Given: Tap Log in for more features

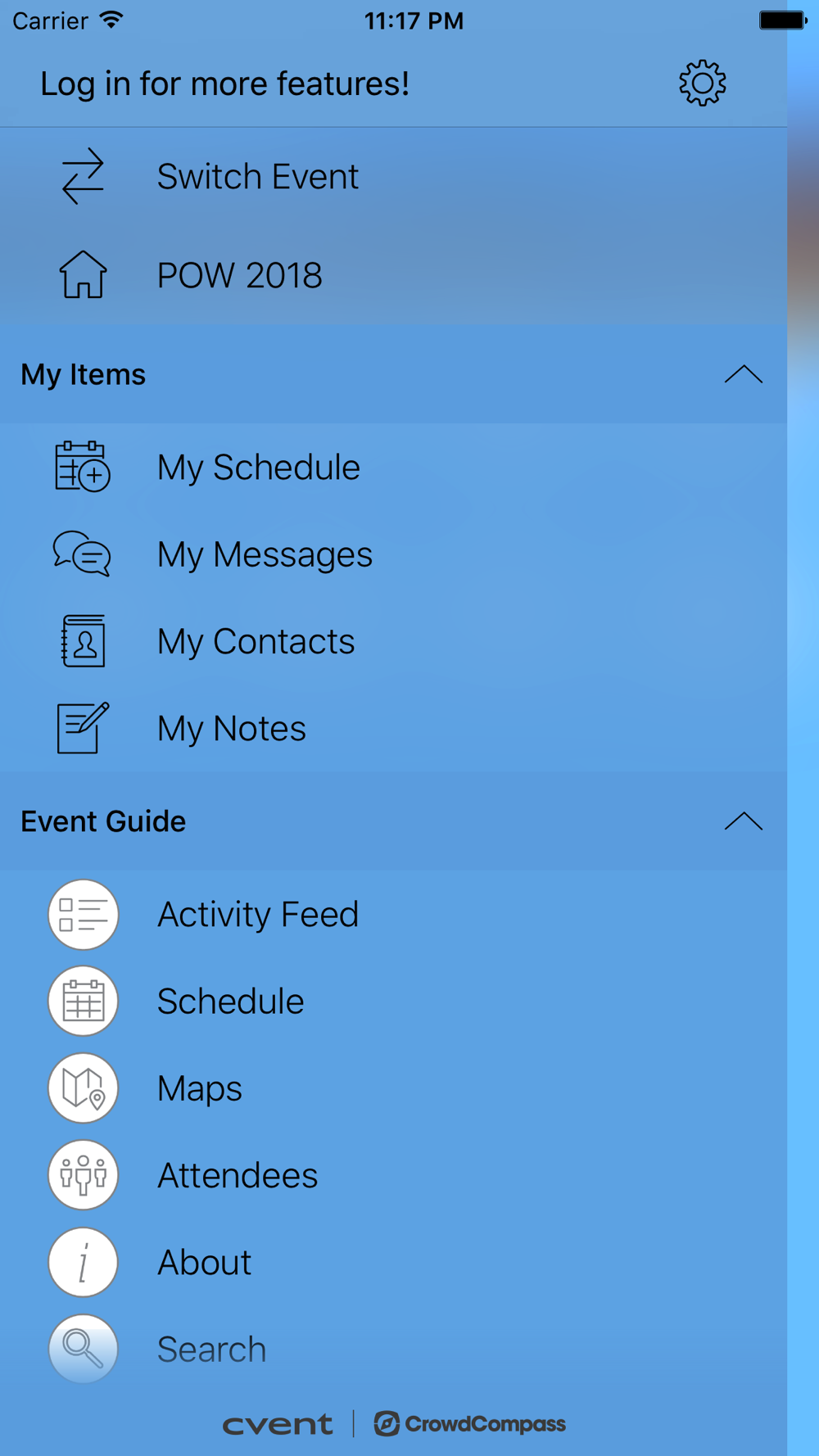Looking at the screenshot, I should click(x=224, y=84).
